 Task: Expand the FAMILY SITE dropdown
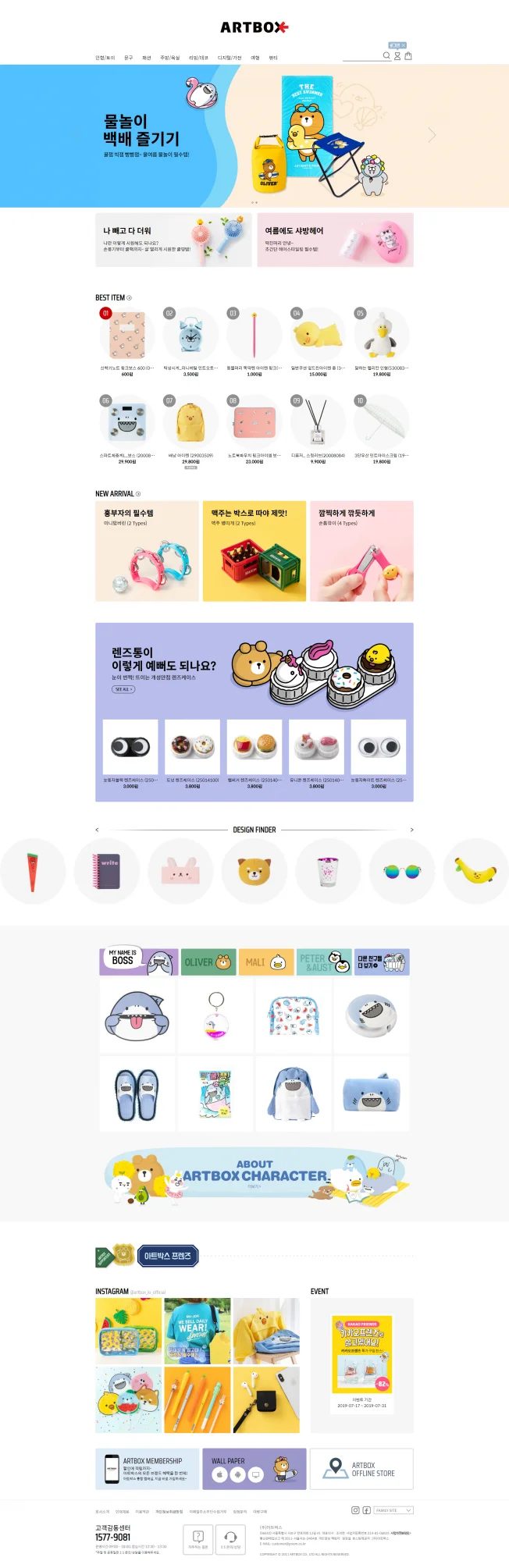pyautogui.click(x=393, y=1510)
